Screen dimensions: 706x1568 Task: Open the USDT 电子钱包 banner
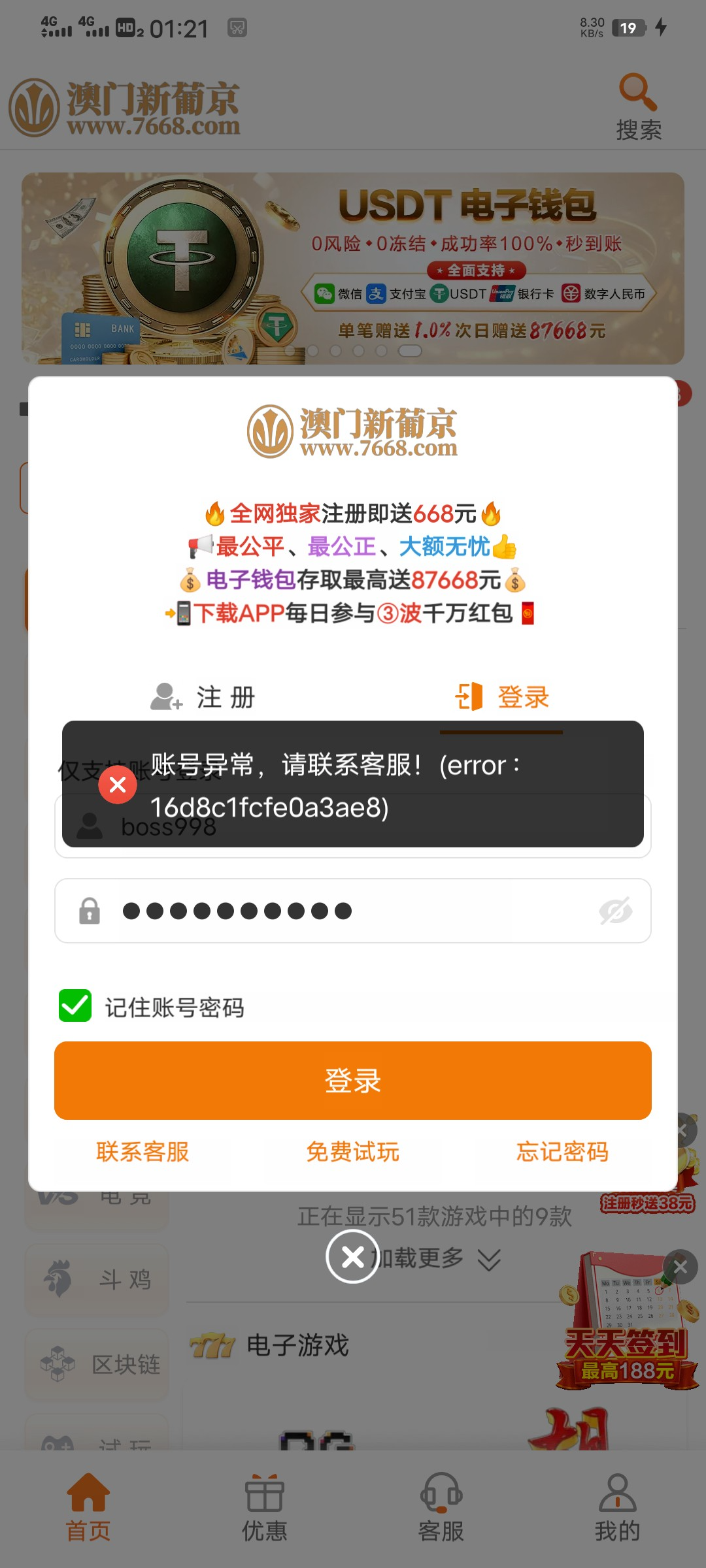coord(353,268)
